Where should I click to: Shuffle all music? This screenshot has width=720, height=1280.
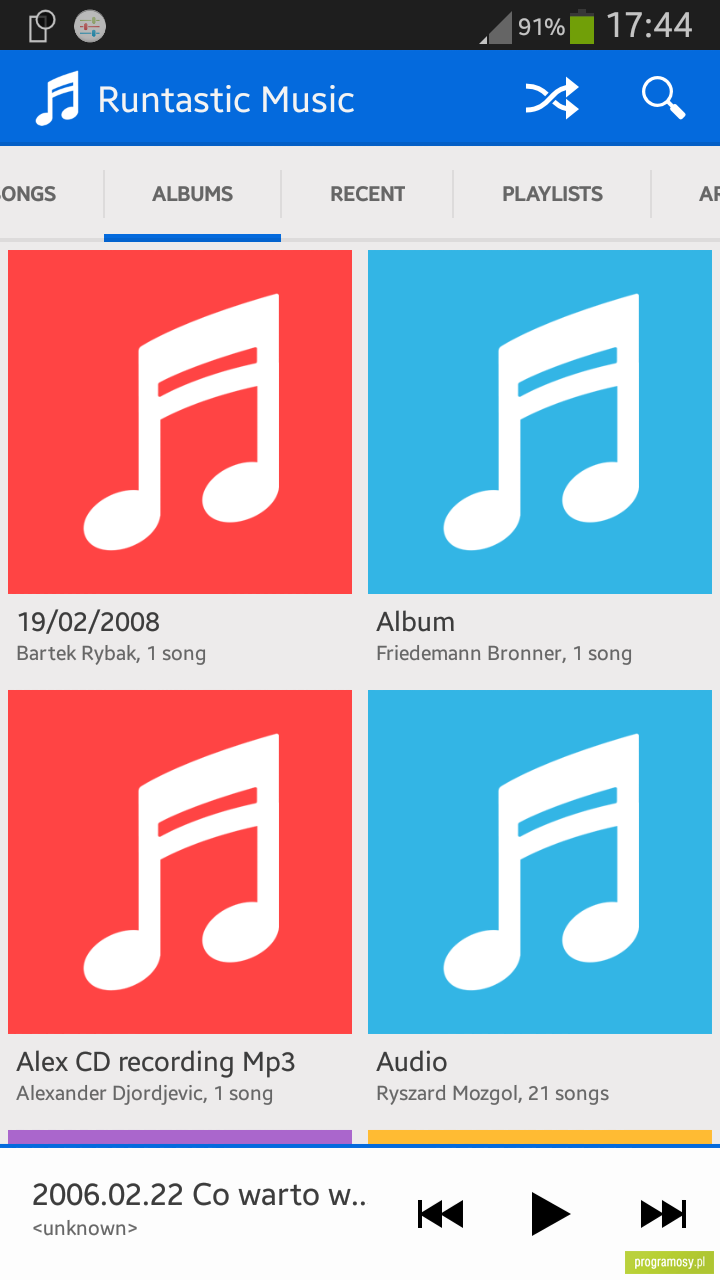pos(552,98)
